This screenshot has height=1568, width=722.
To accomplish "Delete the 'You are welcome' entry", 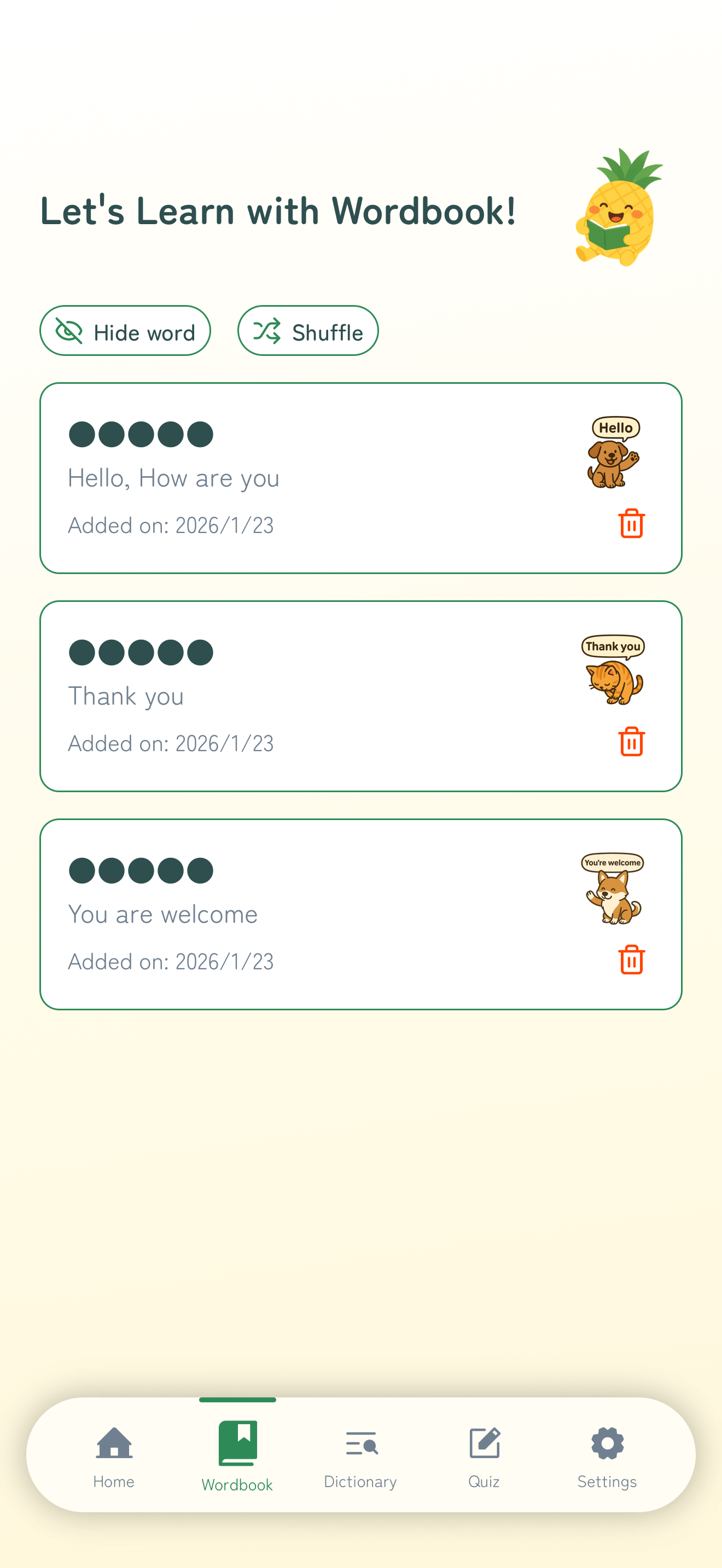I will coord(631,960).
